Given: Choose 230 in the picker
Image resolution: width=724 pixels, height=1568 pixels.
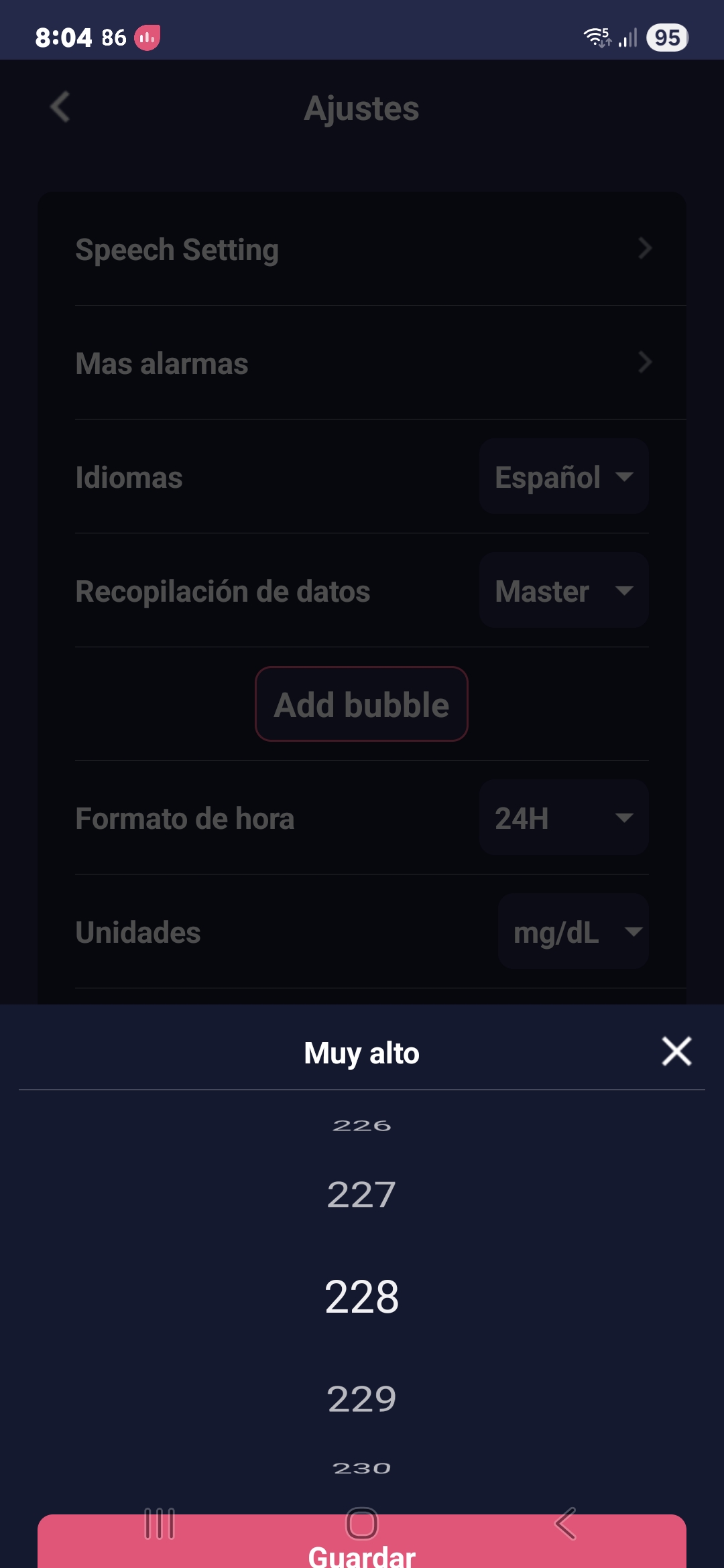Looking at the screenshot, I should tap(361, 1468).
